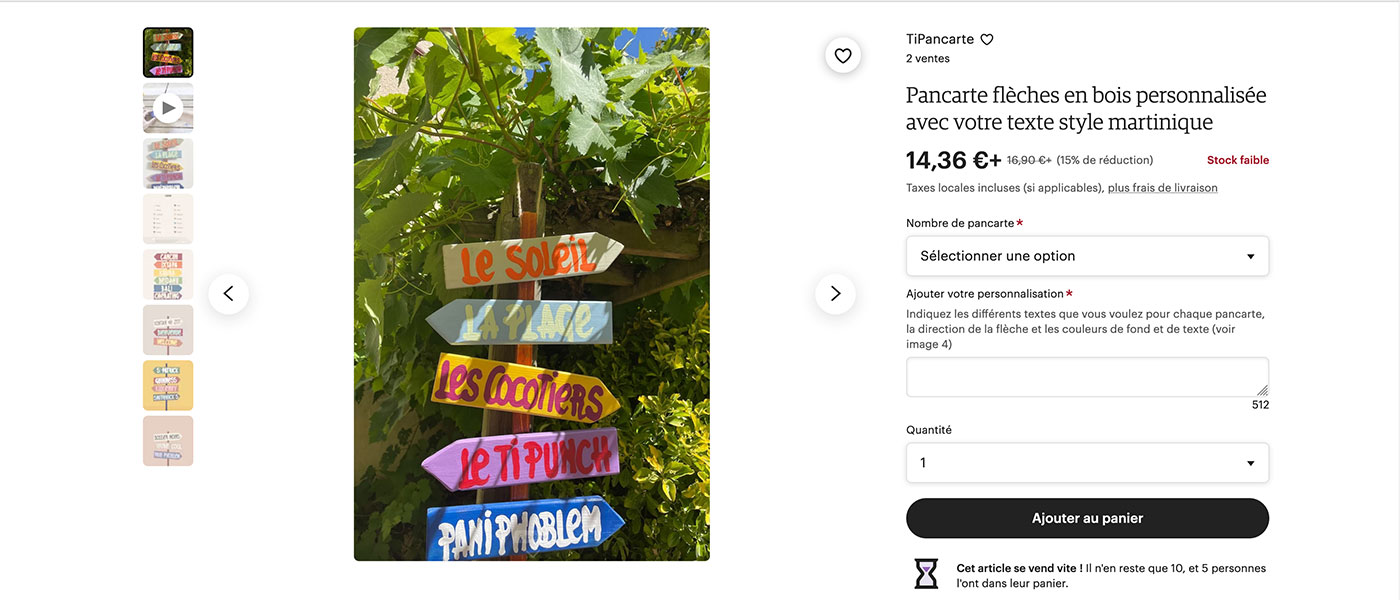Enlarge the main product photo
Image resolution: width=1400 pixels, height=600 pixels.
(531, 294)
